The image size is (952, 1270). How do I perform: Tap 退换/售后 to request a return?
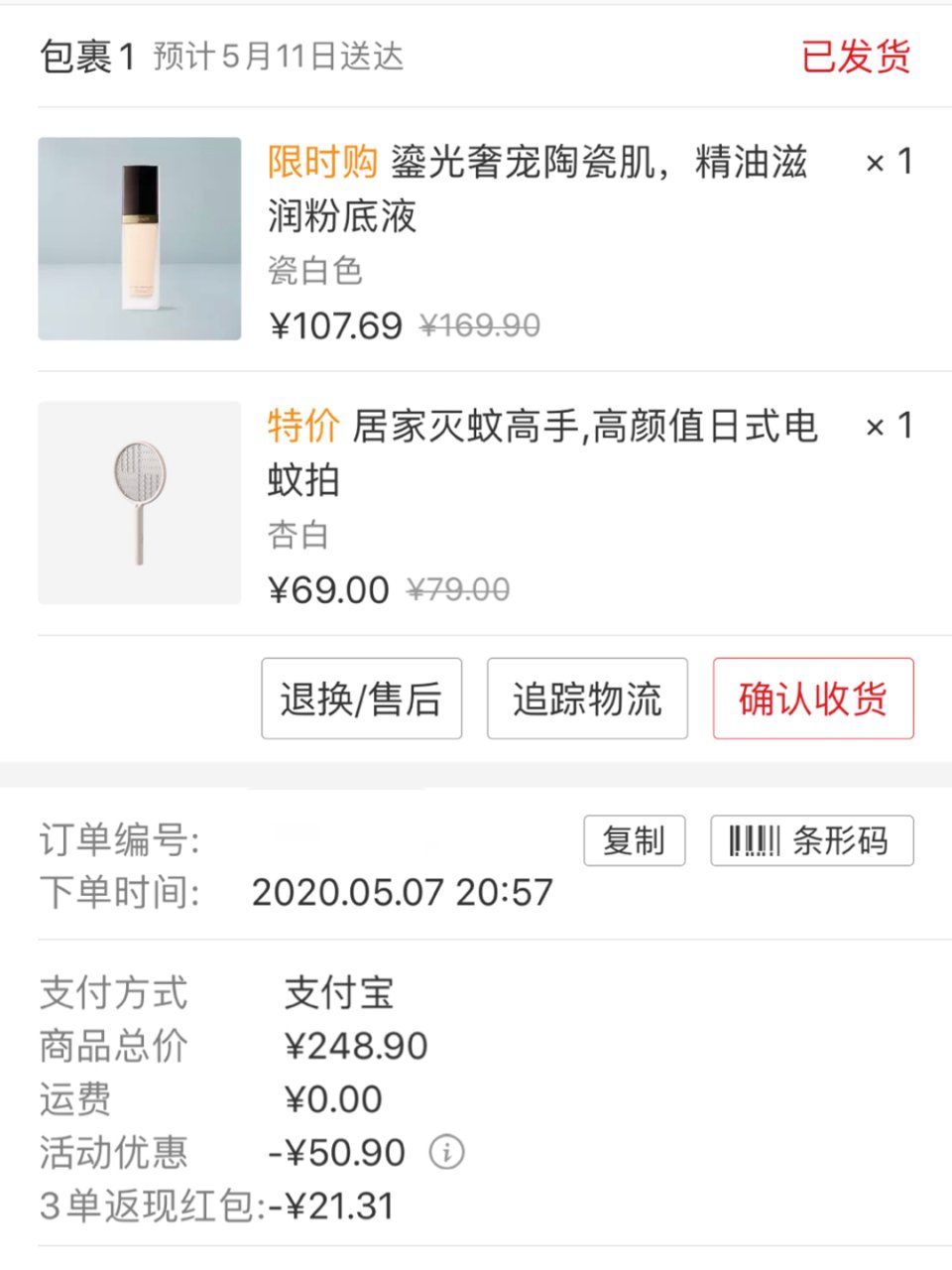[x=361, y=698]
